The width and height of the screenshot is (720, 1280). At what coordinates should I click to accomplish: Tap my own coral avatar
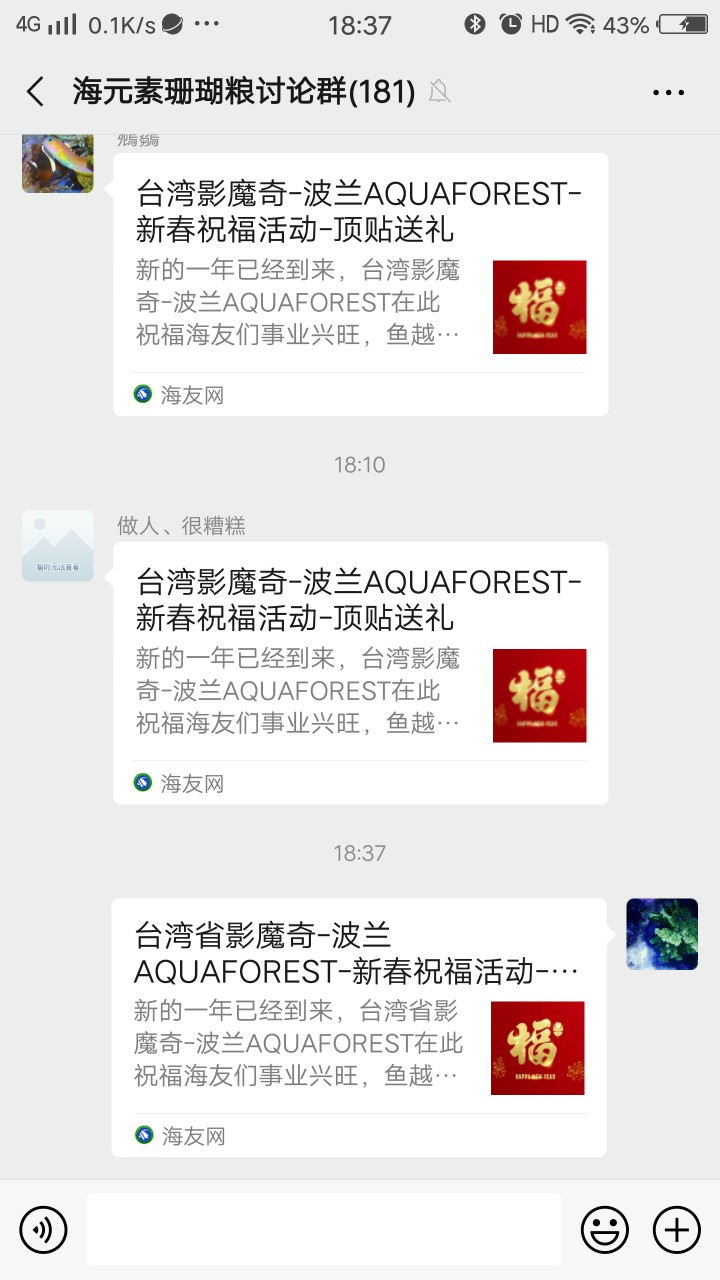click(662, 934)
